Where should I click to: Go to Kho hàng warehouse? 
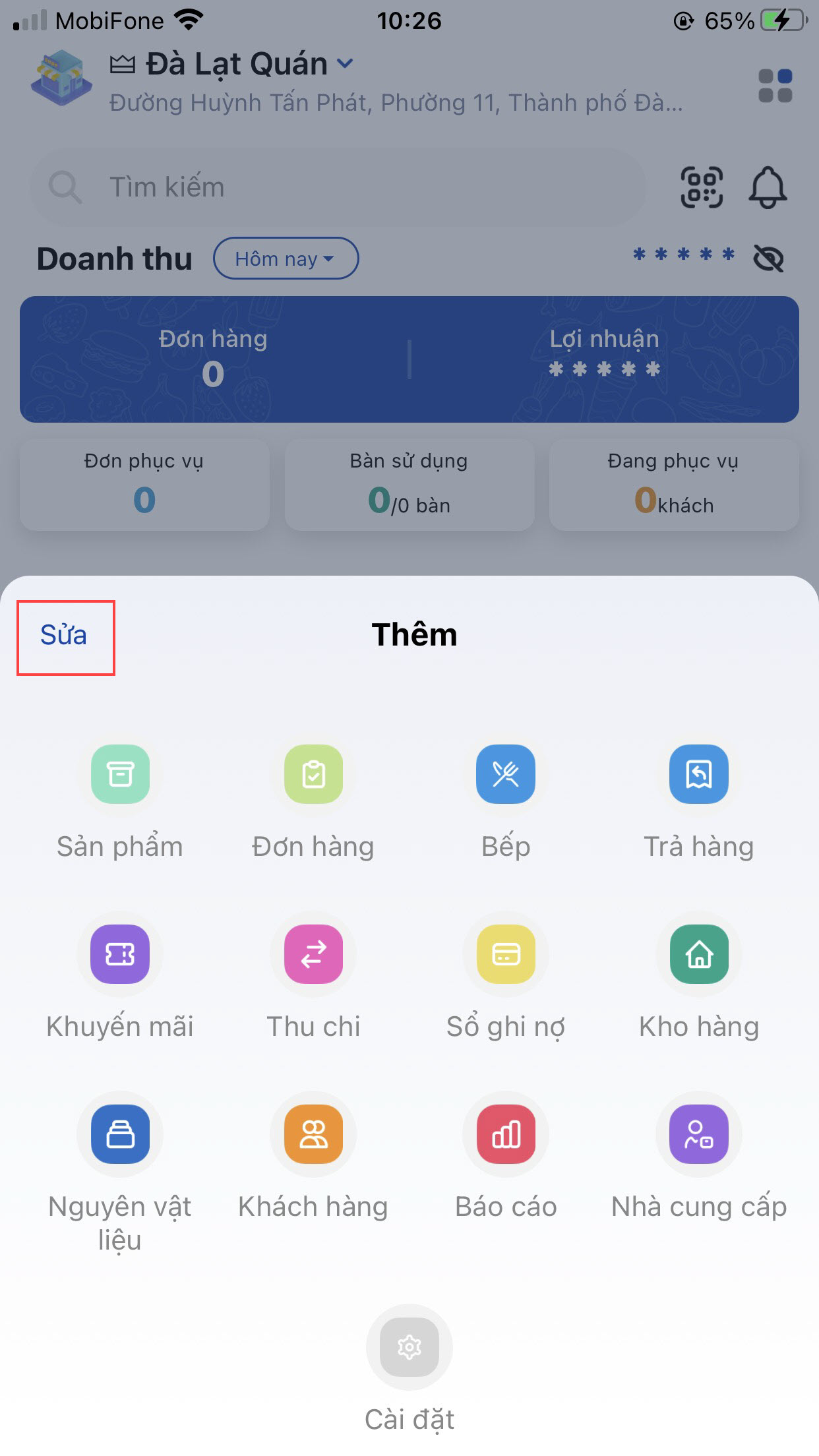pos(699,954)
